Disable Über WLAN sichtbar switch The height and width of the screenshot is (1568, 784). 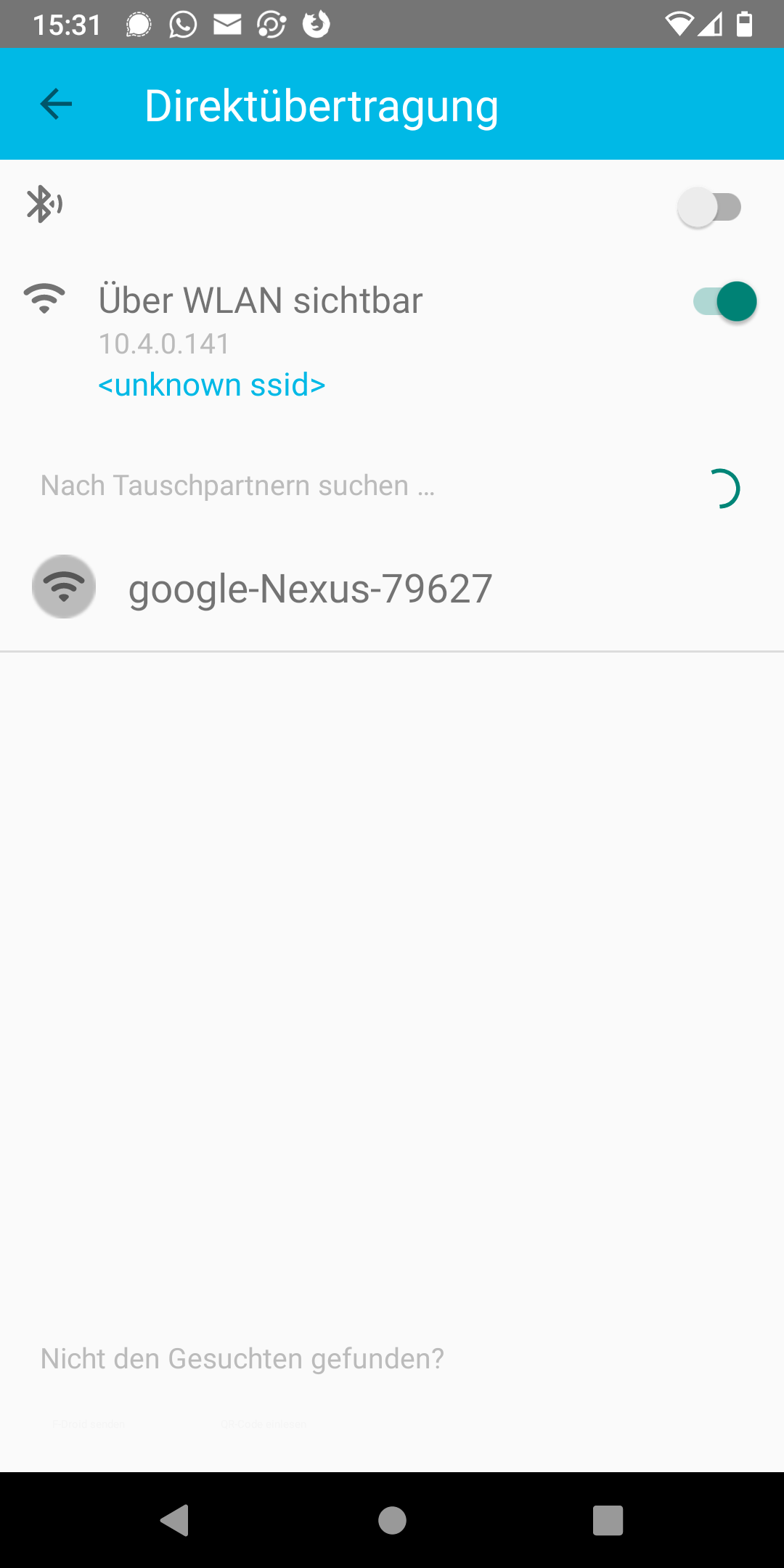click(724, 301)
